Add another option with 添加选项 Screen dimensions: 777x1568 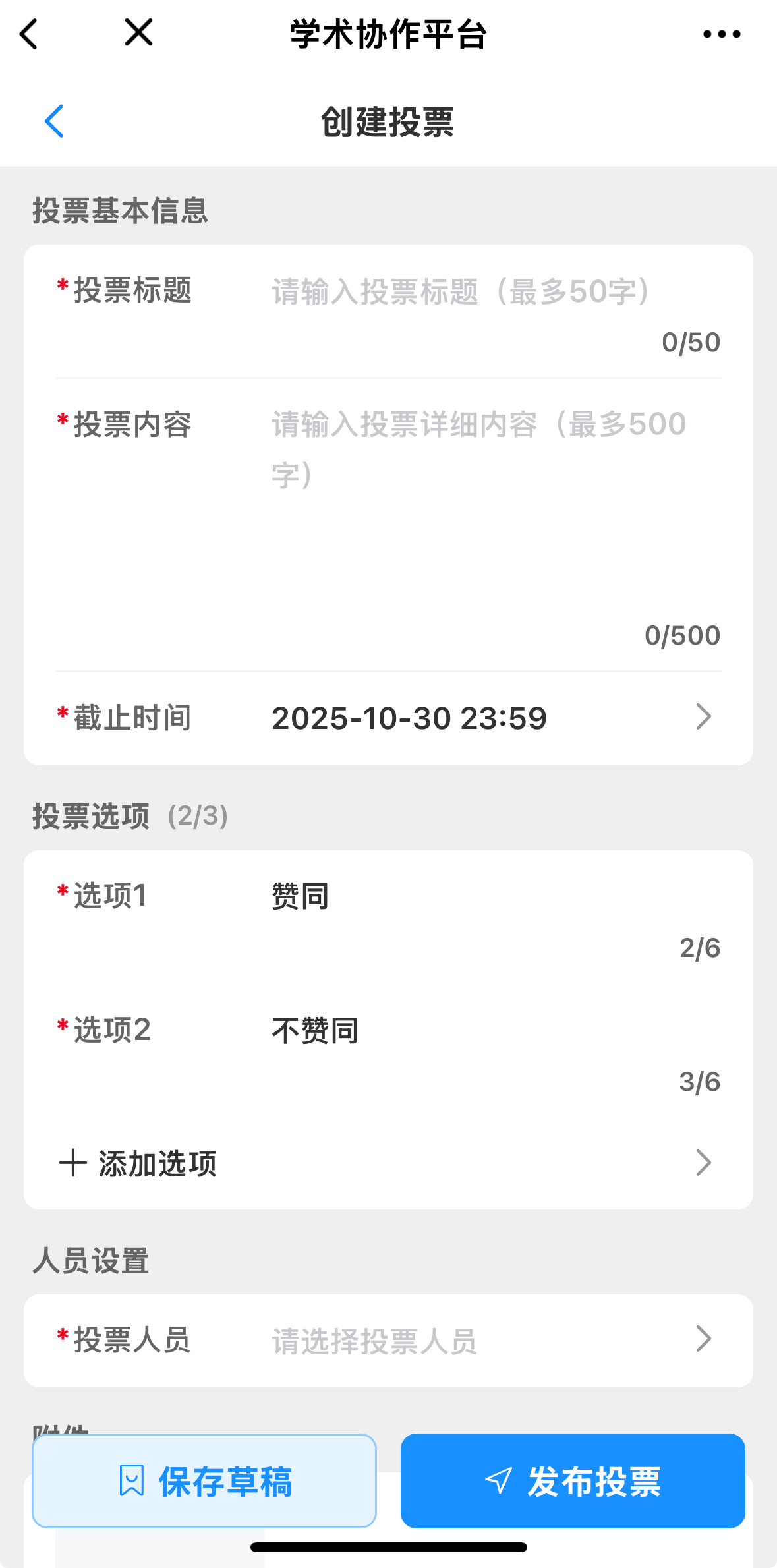click(388, 1163)
